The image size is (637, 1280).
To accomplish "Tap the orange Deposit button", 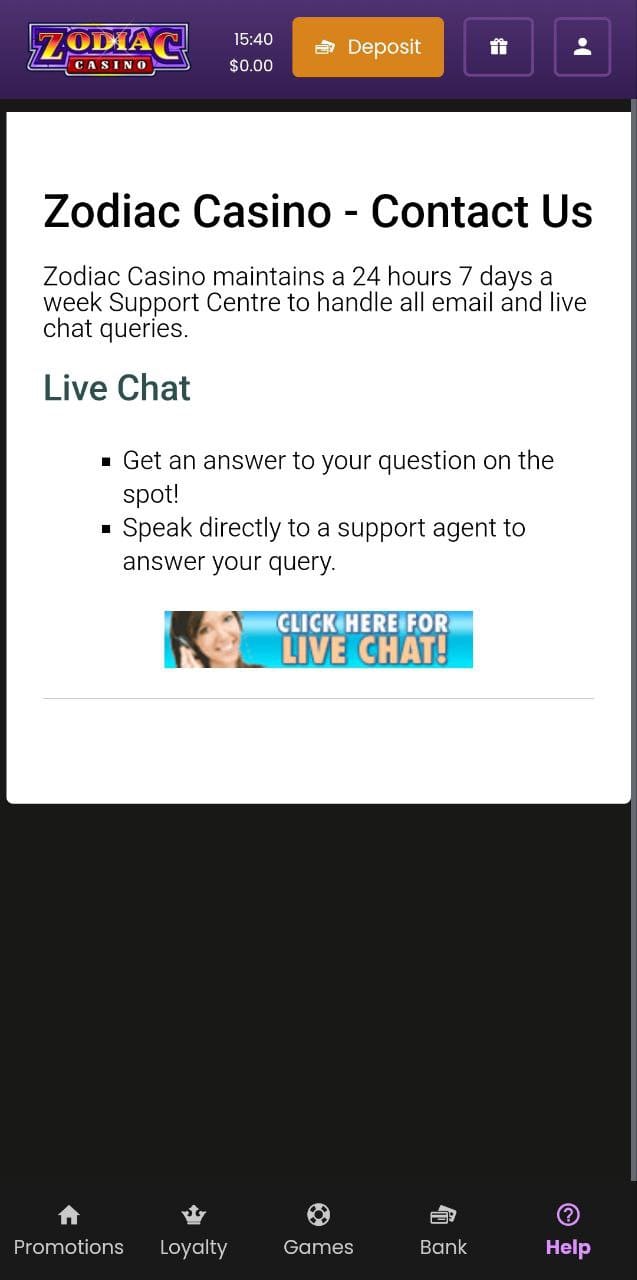I will [368, 47].
